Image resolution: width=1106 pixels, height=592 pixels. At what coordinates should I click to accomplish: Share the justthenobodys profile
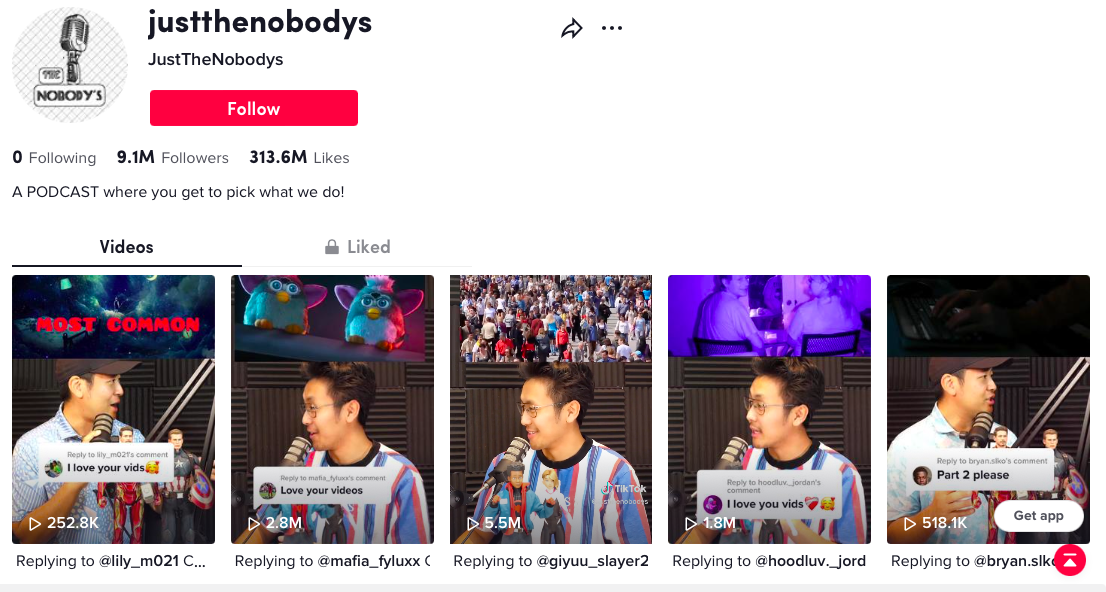(571, 29)
